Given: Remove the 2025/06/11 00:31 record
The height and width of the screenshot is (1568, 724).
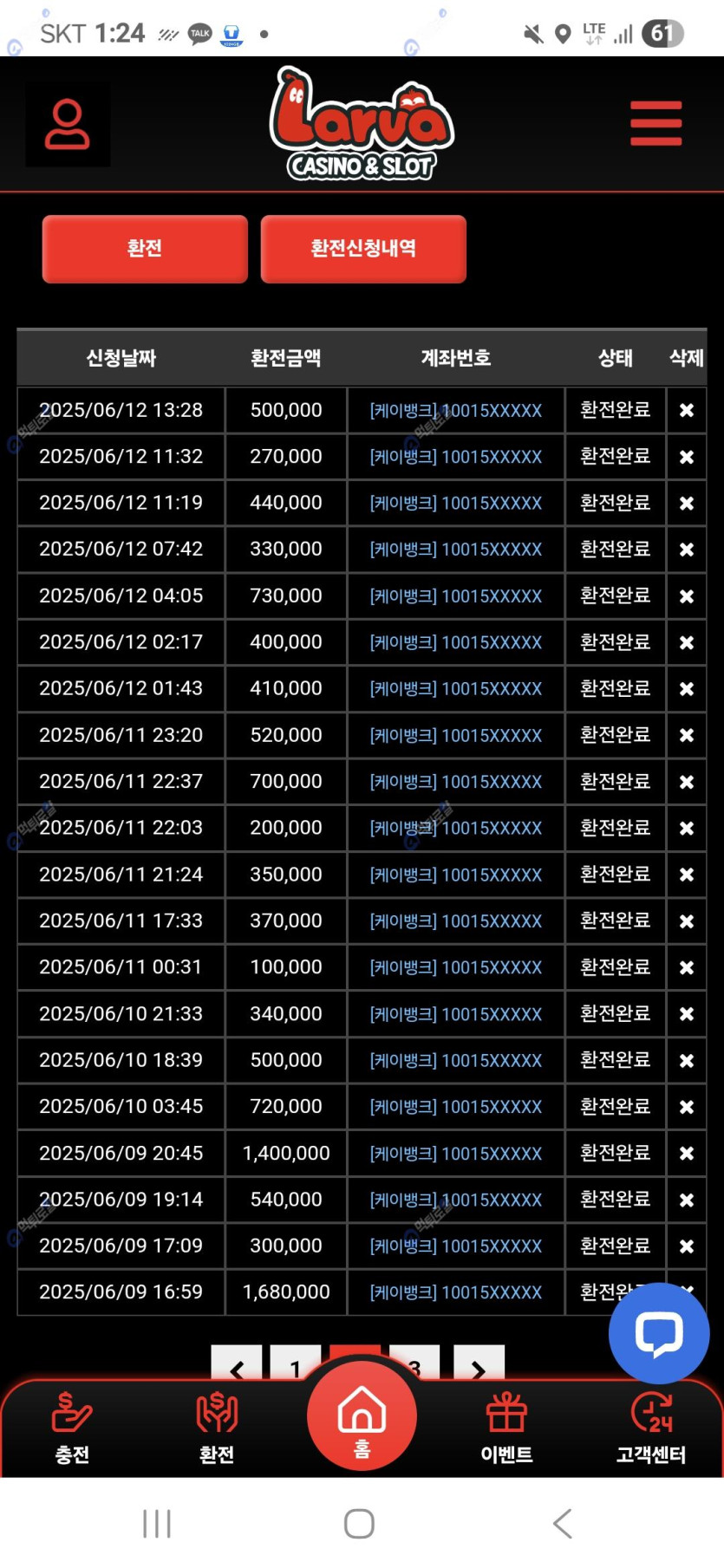Looking at the screenshot, I should 686,967.
